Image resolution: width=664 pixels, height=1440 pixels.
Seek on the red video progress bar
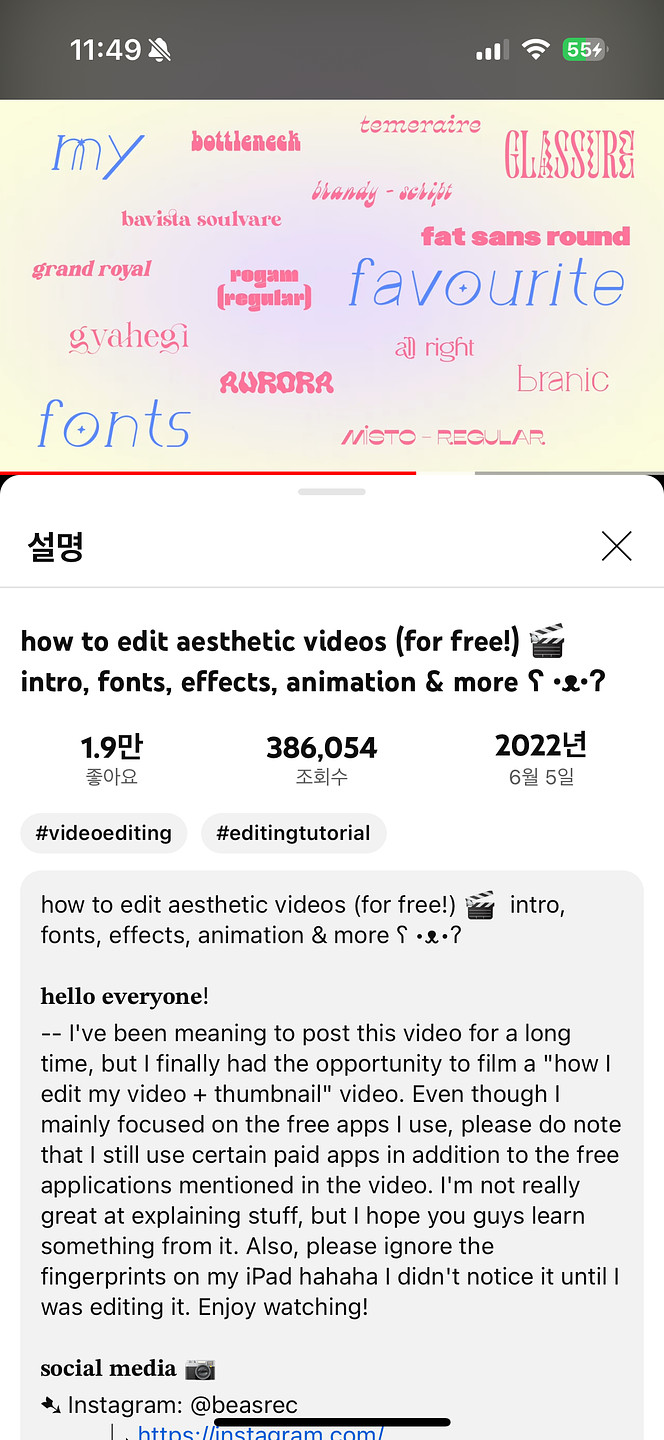point(300,472)
